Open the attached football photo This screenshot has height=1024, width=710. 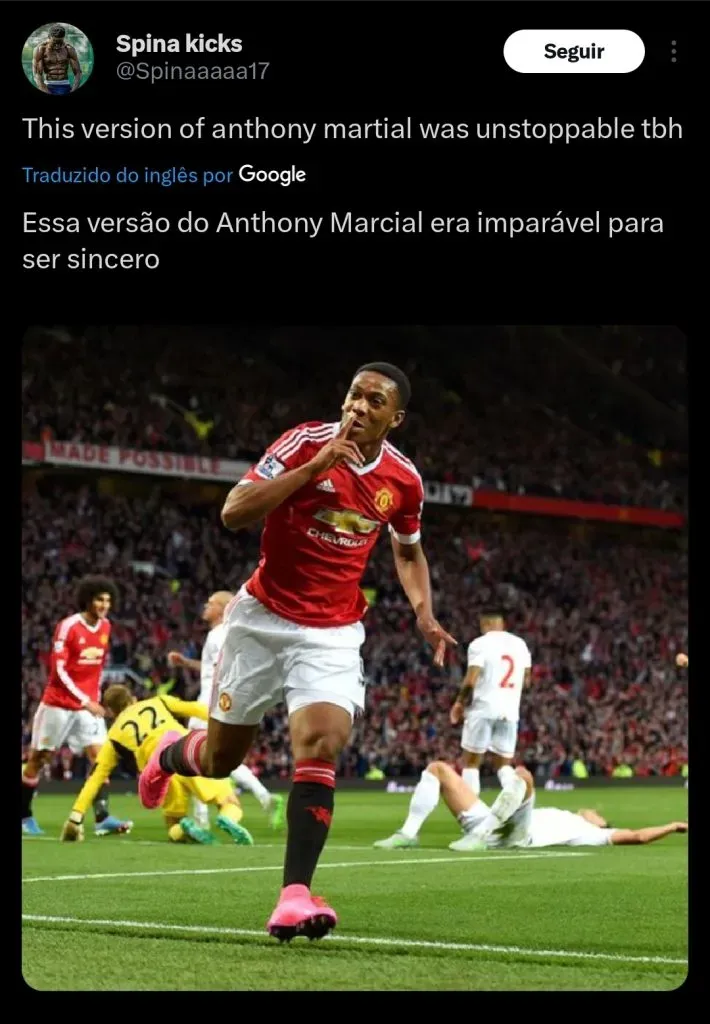coord(354,657)
